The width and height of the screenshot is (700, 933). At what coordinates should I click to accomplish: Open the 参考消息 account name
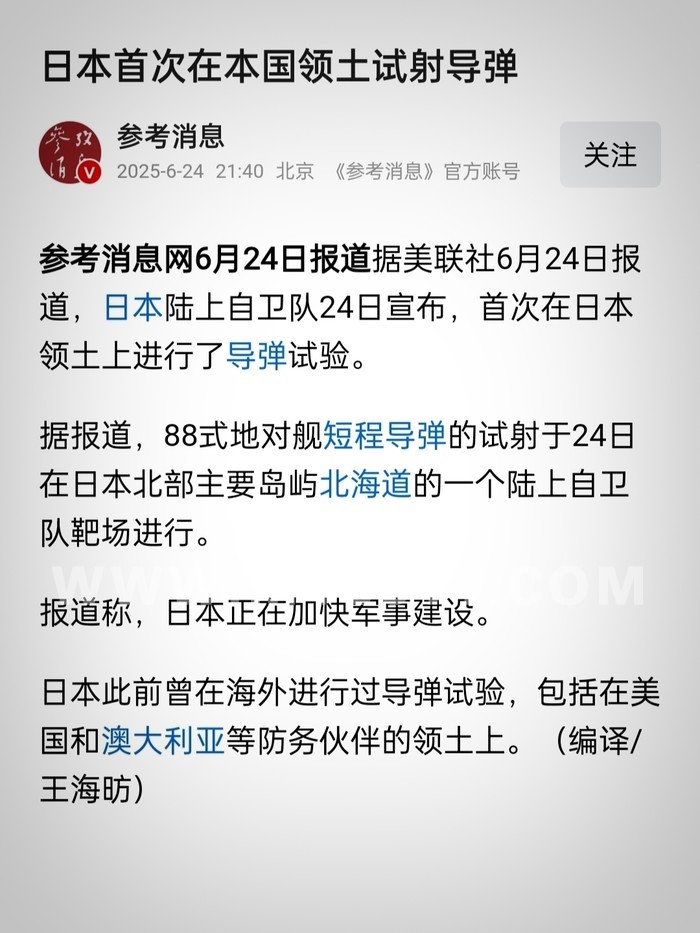(x=170, y=136)
